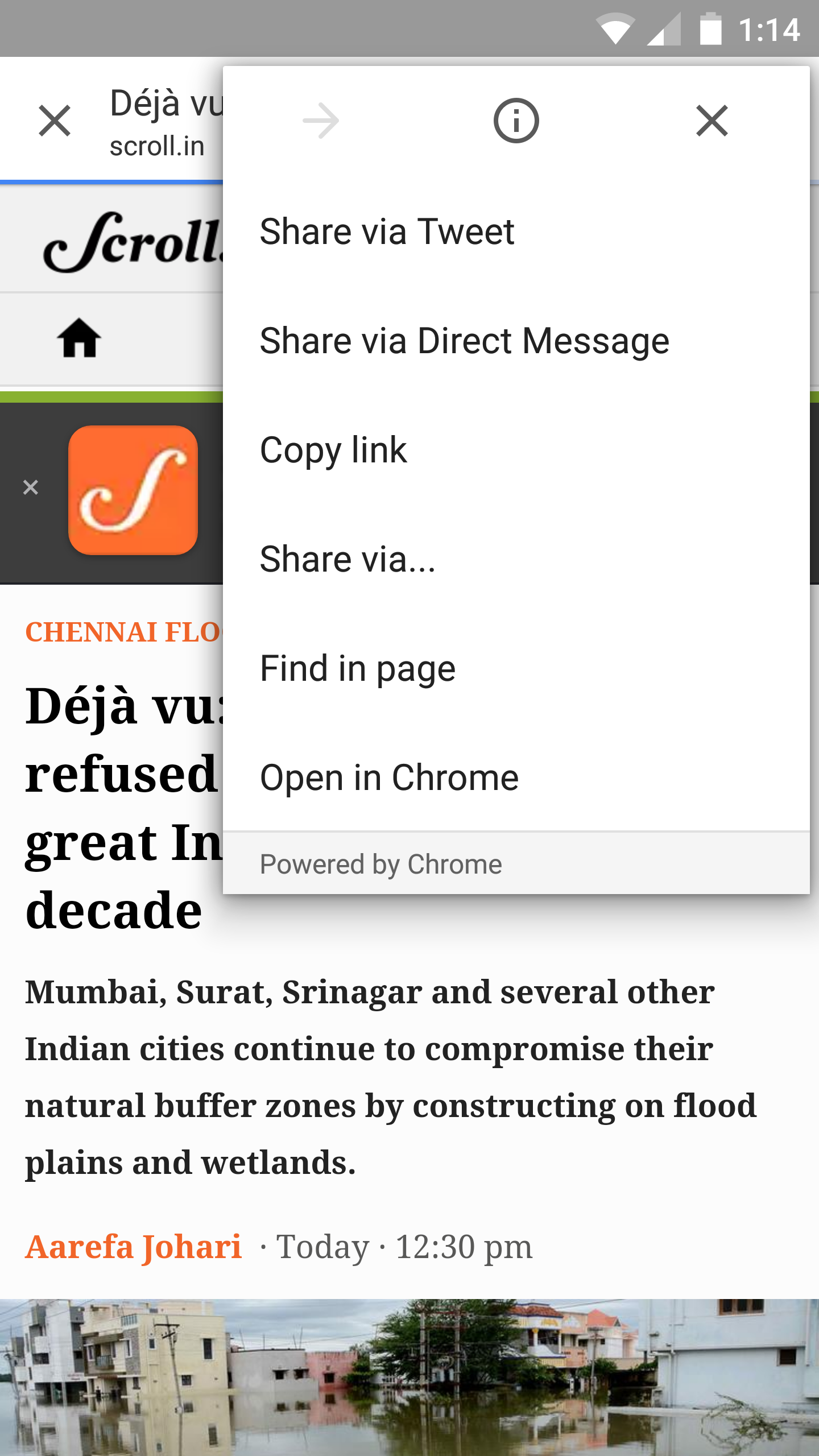
Task: Open author Aarefa Johari's page
Action: (x=134, y=1247)
